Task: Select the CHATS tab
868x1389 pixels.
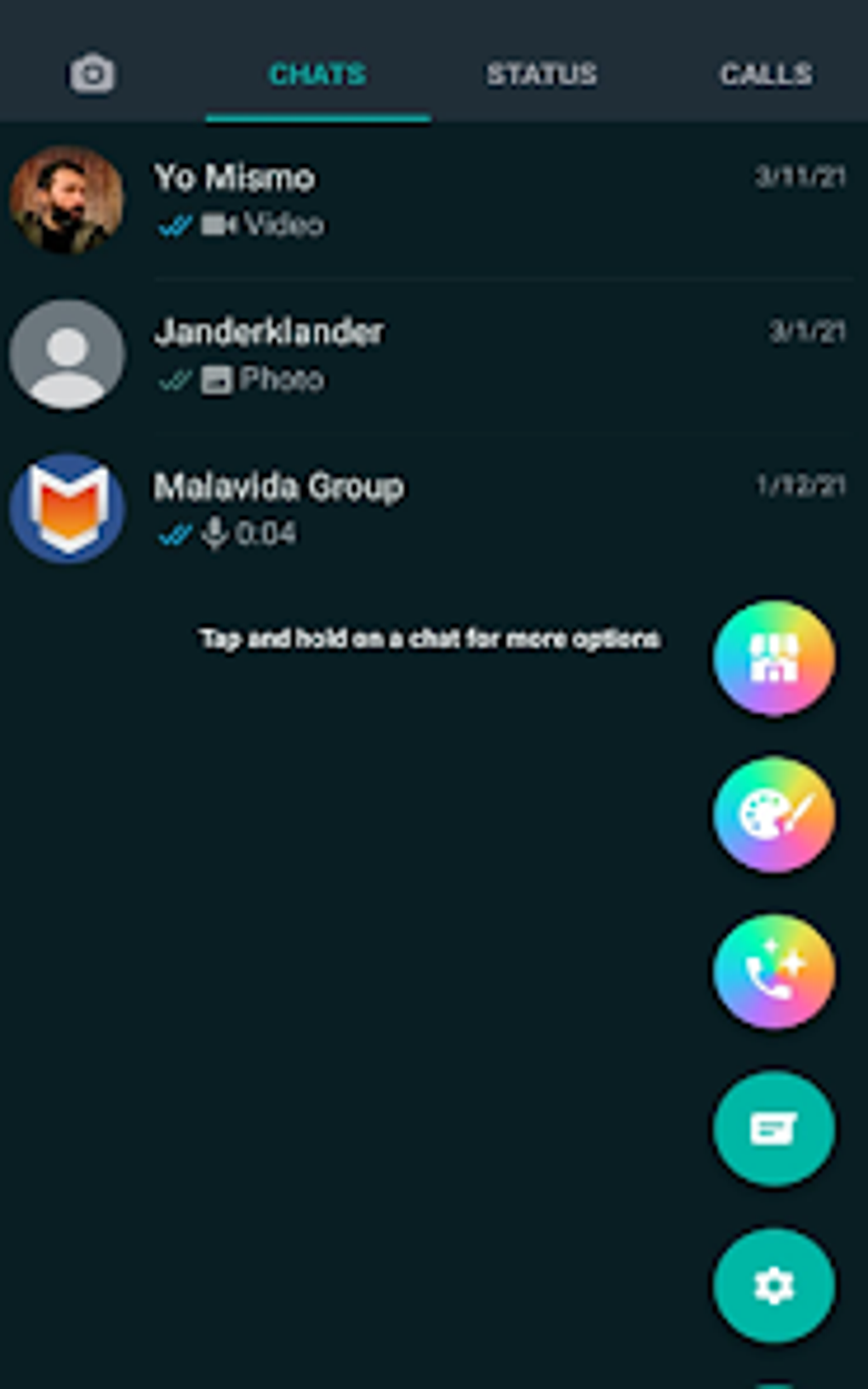Action: pyautogui.click(x=317, y=74)
